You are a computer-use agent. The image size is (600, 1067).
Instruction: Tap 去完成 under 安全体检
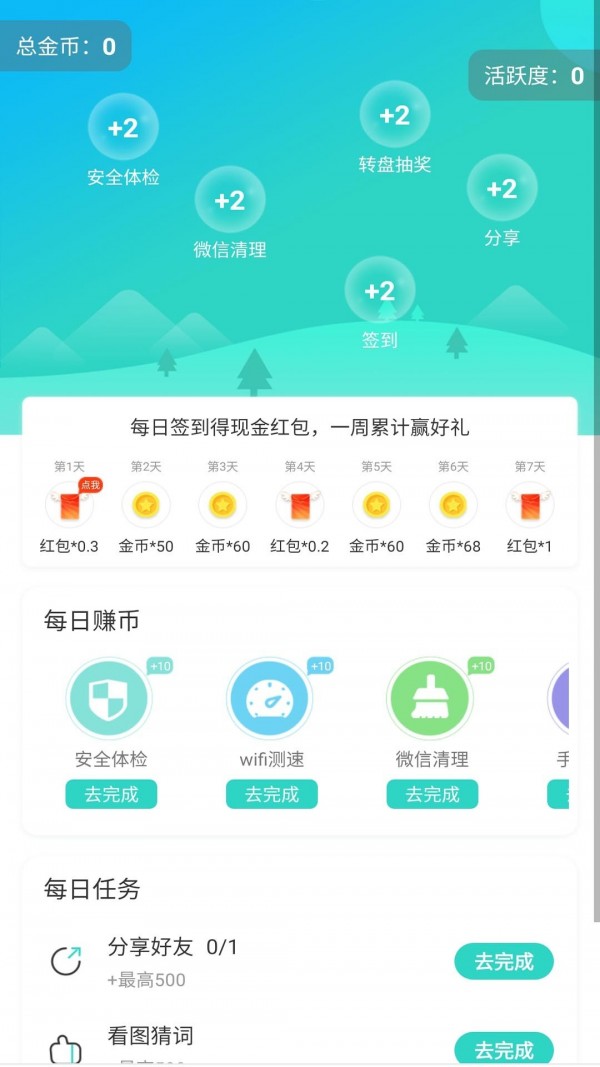(x=111, y=794)
